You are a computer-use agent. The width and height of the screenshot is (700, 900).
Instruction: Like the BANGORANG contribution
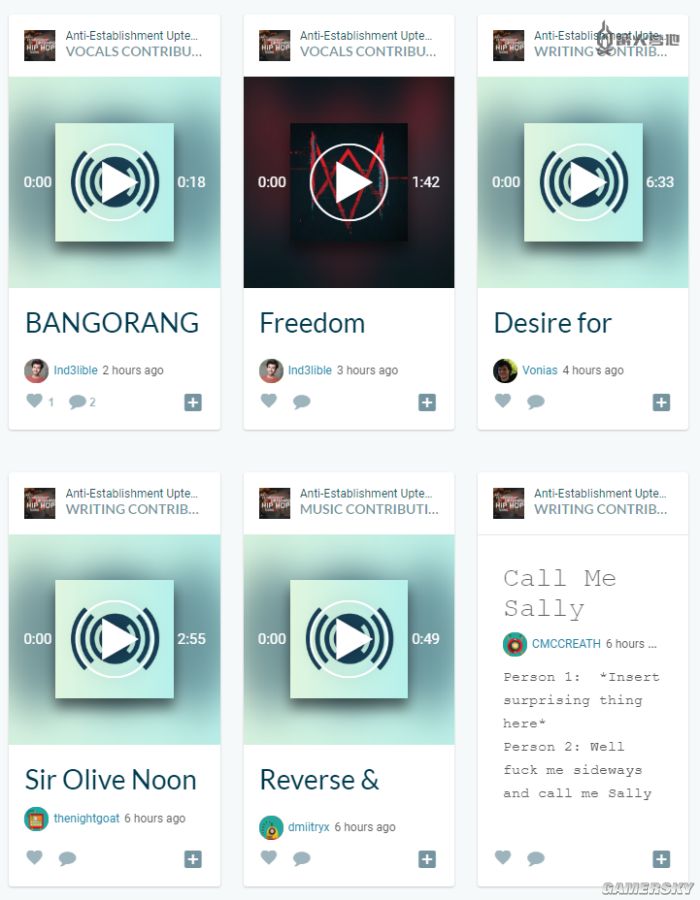(x=35, y=402)
